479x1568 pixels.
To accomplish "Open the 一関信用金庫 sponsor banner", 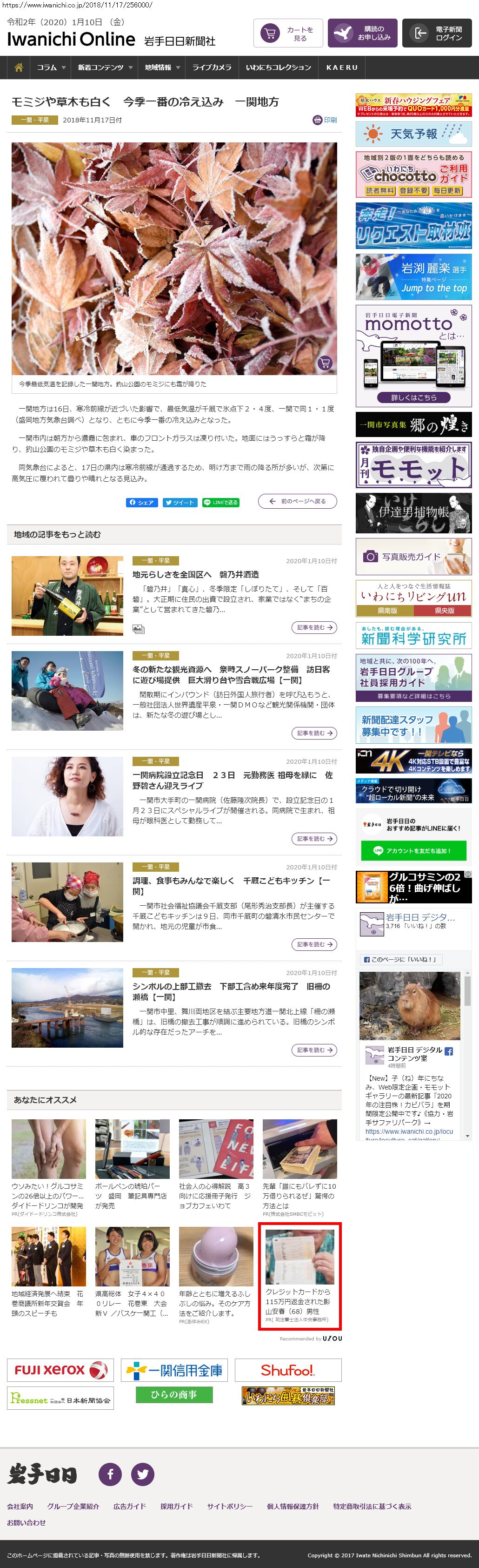I will (174, 1370).
